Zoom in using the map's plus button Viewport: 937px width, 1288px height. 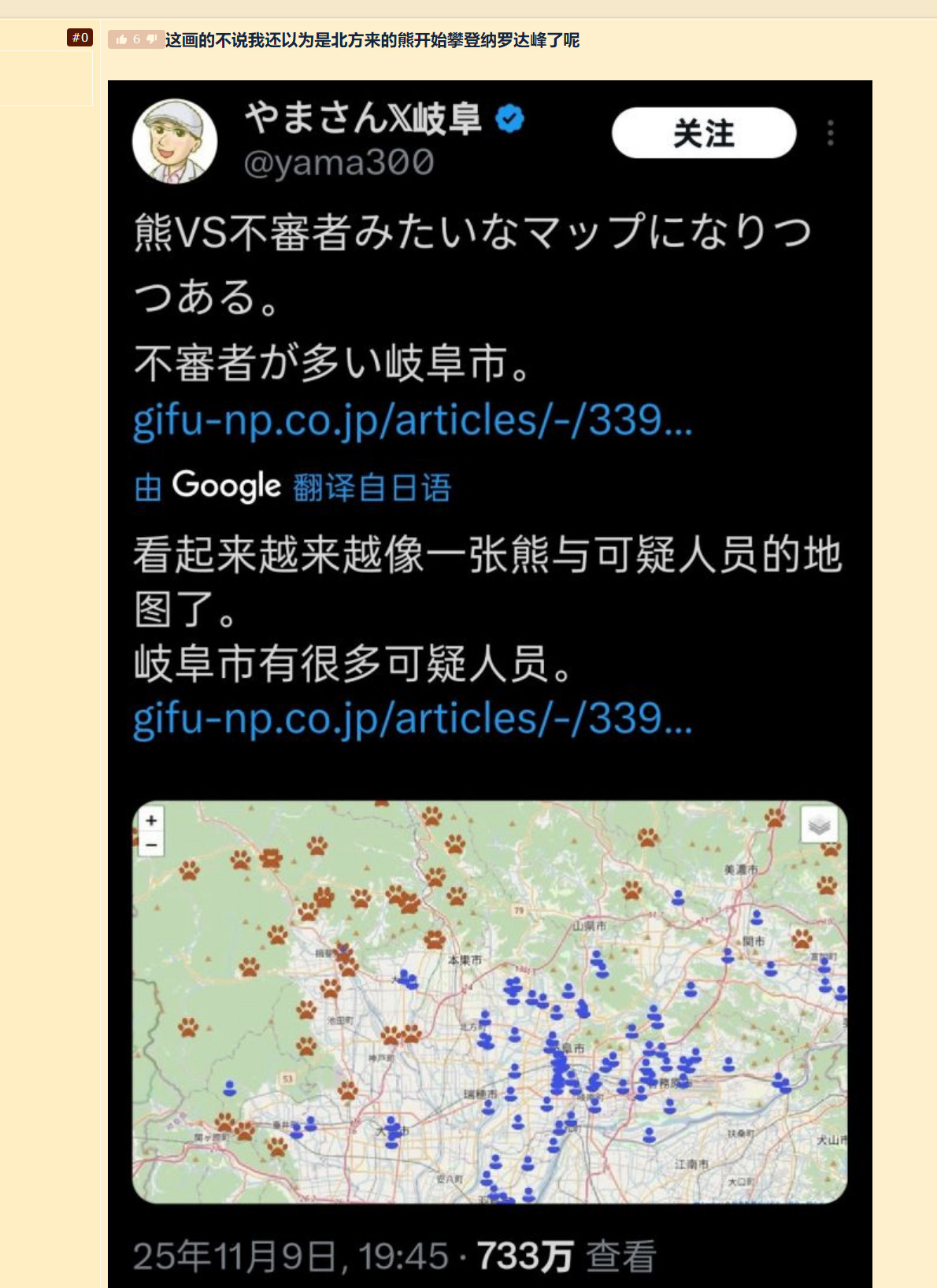tap(153, 820)
